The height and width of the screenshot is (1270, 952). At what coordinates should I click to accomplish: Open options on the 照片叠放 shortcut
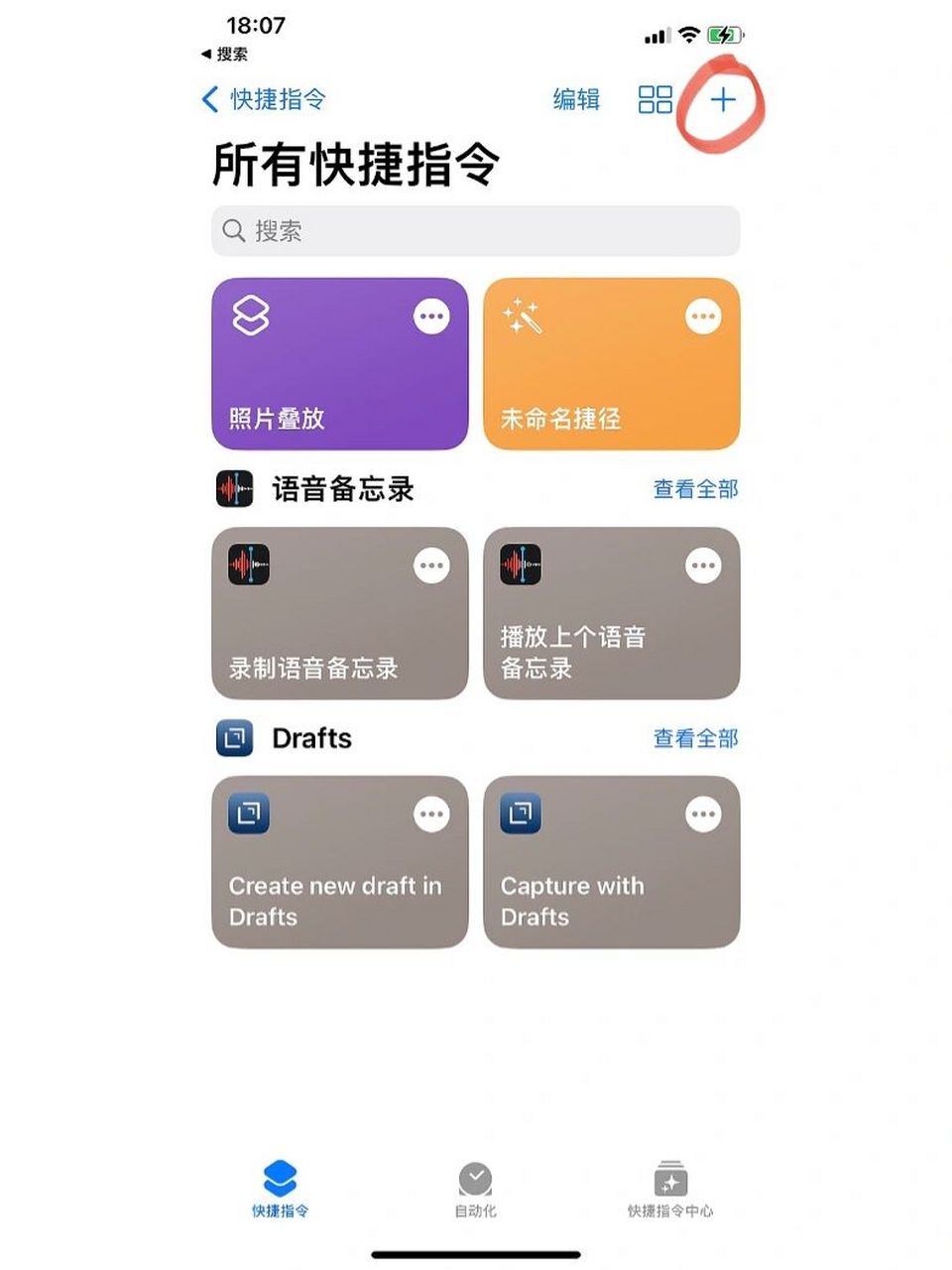pos(430,316)
